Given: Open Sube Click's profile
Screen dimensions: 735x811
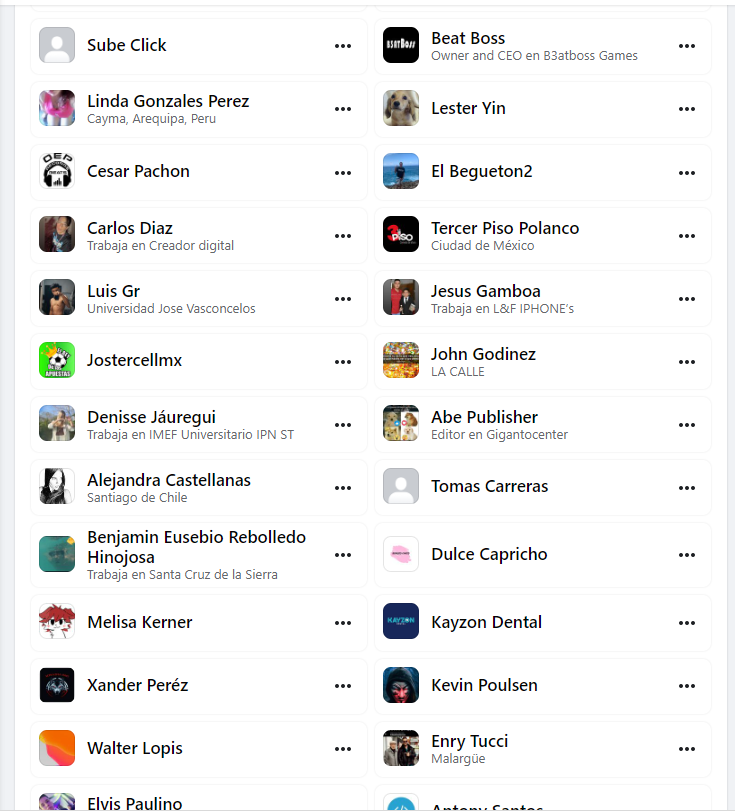Looking at the screenshot, I should [127, 45].
